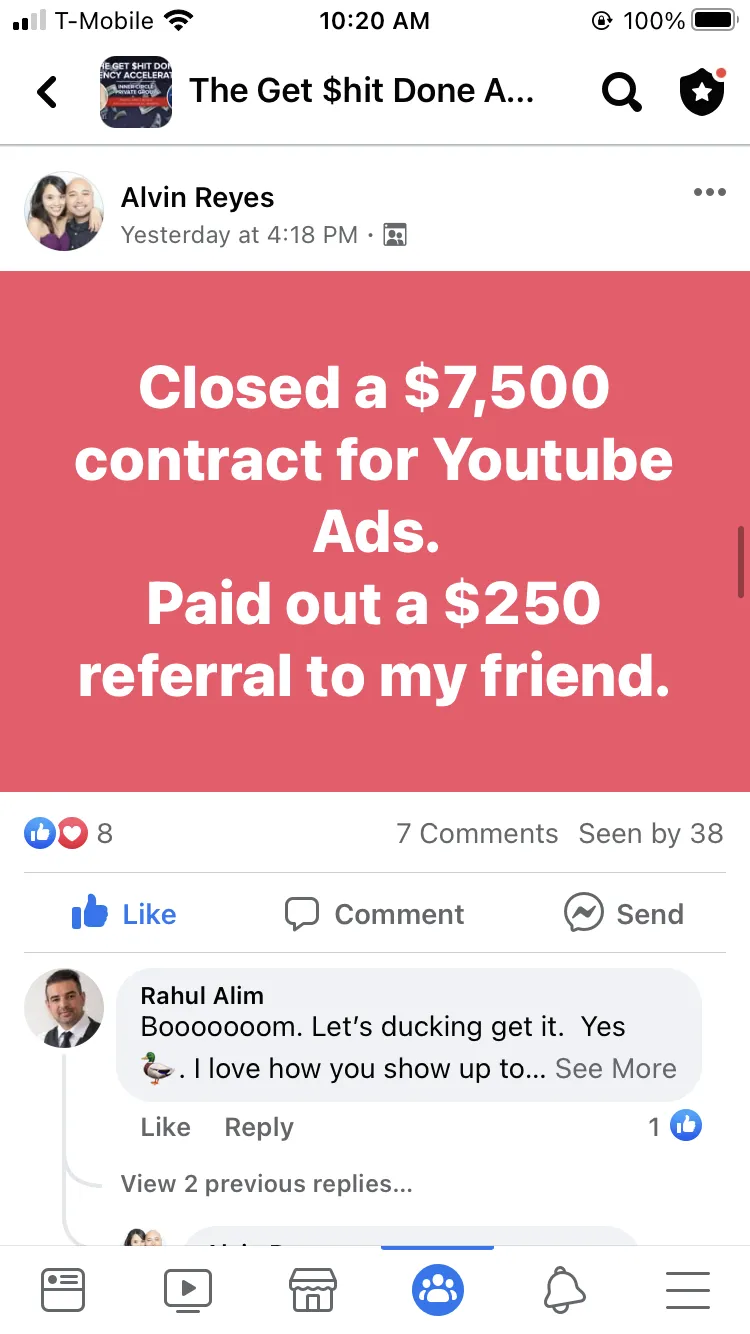The width and height of the screenshot is (750, 1334).
Task: Open the hamburger menu tab
Action: pyautogui.click(x=688, y=1289)
